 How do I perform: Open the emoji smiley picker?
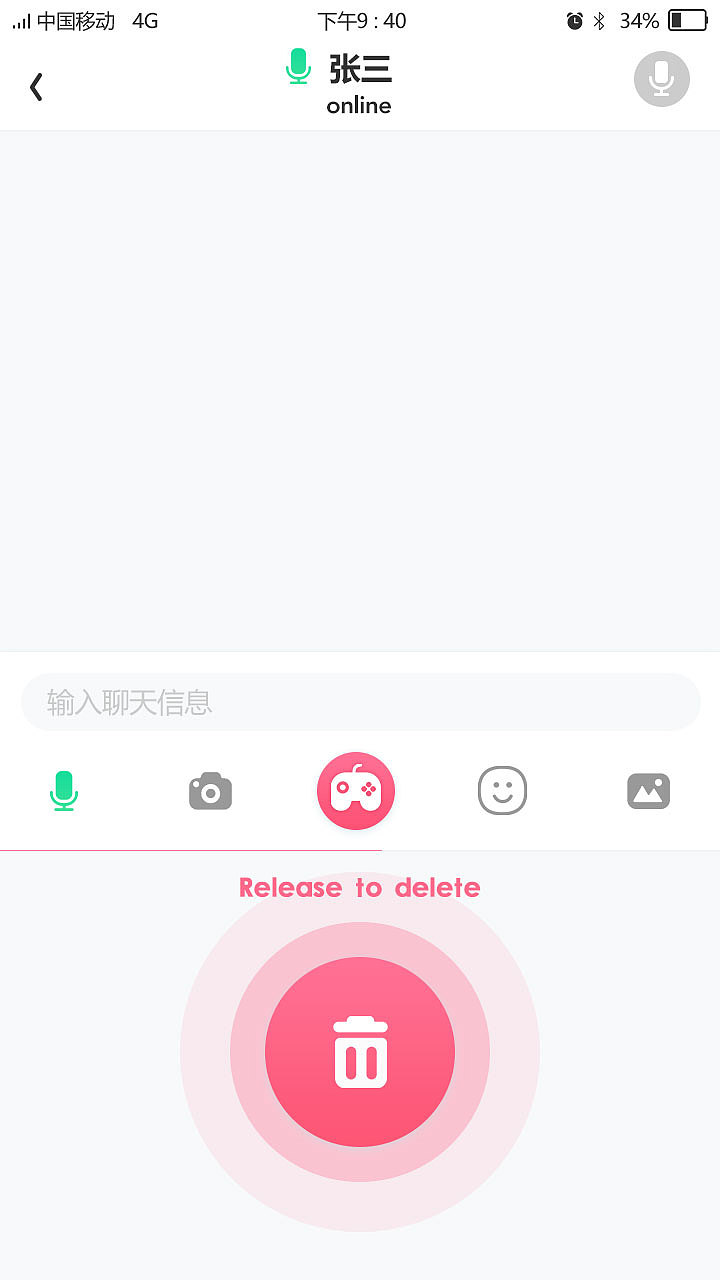(502, 791)
